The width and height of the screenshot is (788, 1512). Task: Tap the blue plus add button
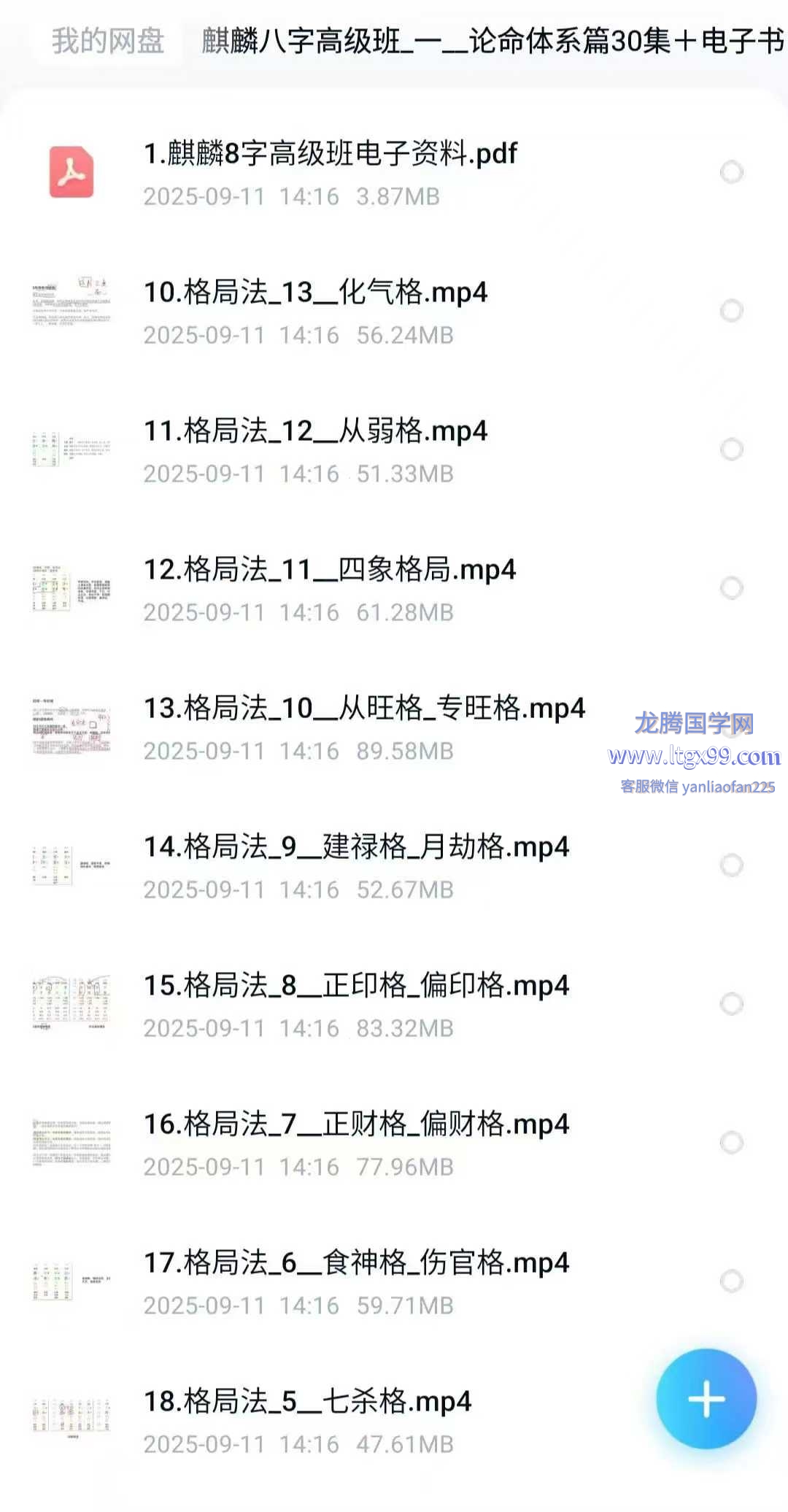pos(706,1399)
